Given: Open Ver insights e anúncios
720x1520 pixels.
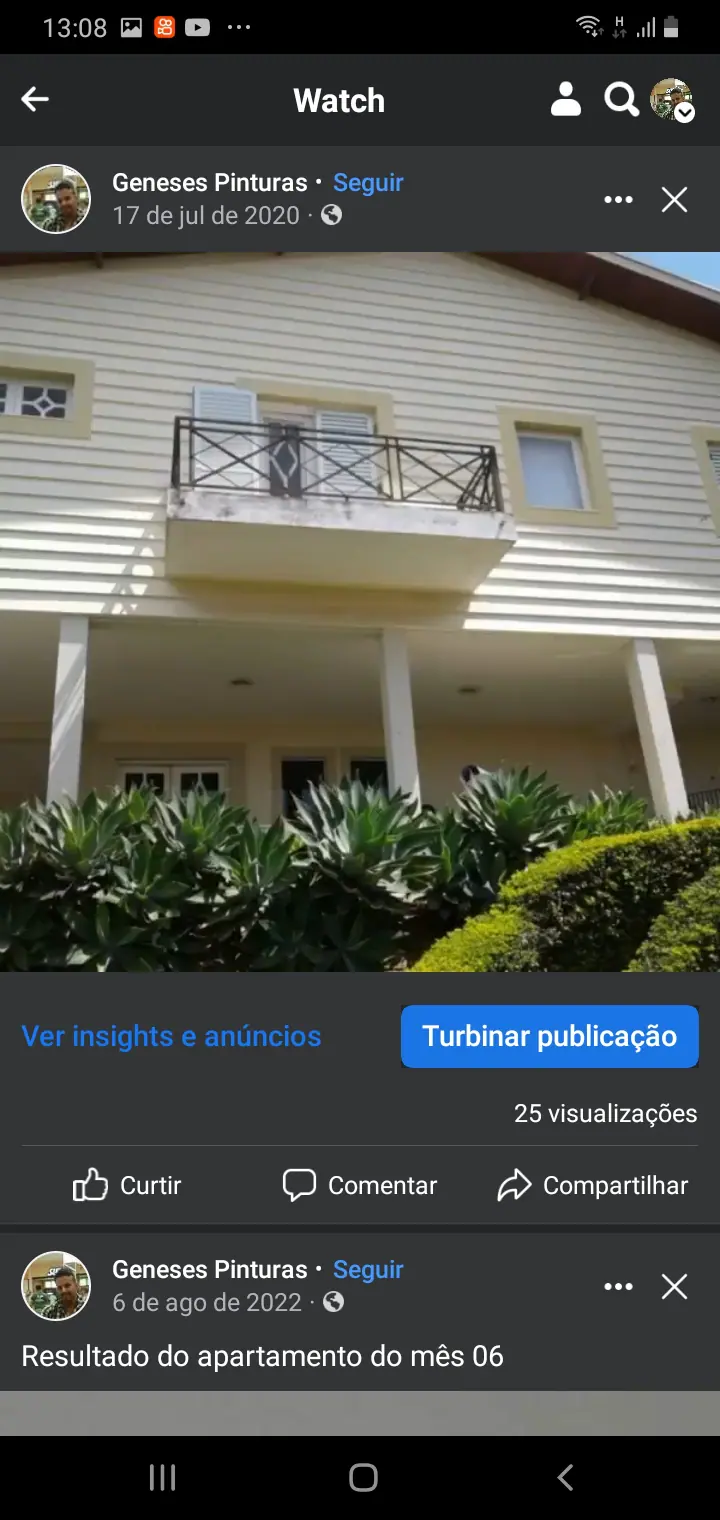Looking at the screenshot, I should [x=171, y=1036].
